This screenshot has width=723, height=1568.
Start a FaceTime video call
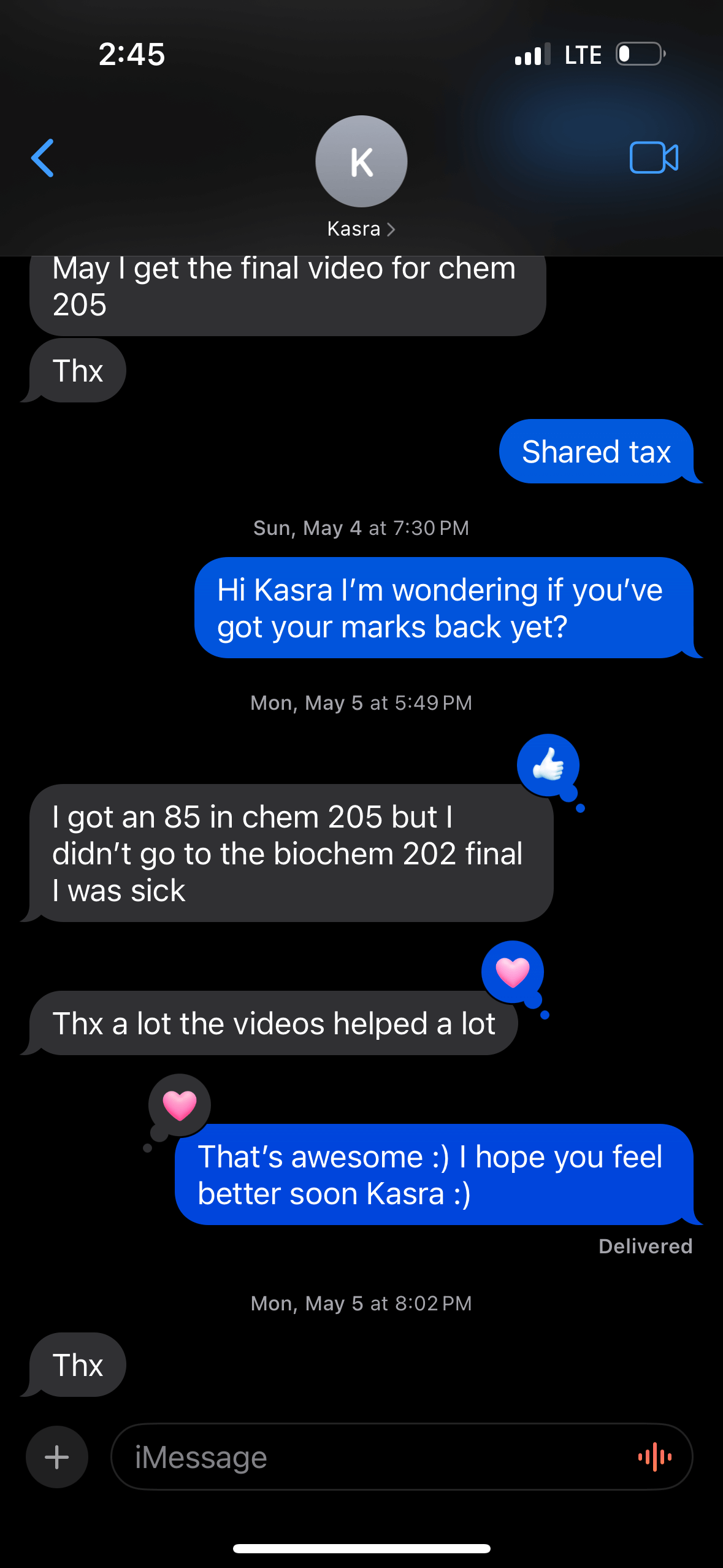pos(654,158)
